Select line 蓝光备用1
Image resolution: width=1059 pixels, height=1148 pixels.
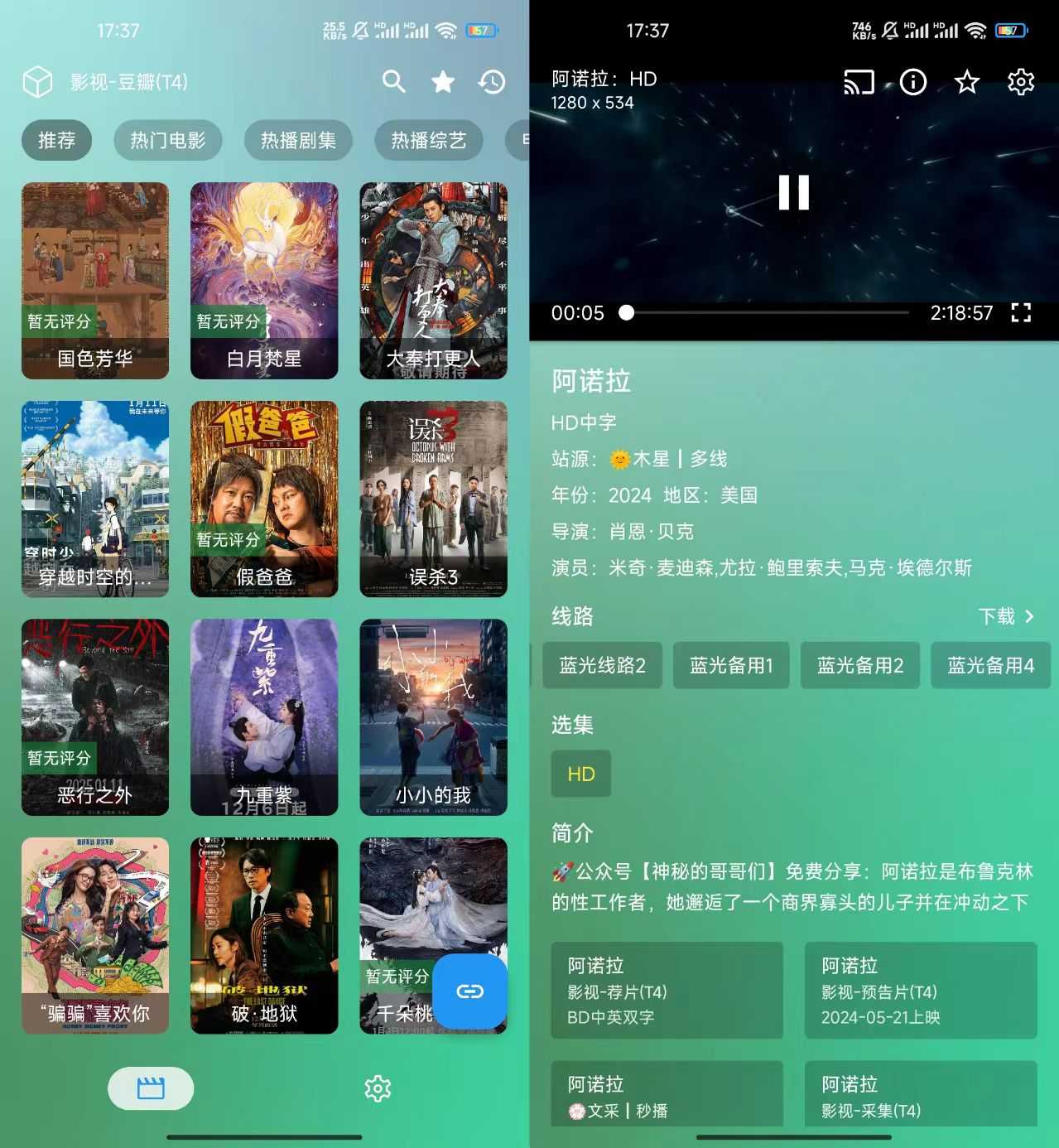click(731, 665)
